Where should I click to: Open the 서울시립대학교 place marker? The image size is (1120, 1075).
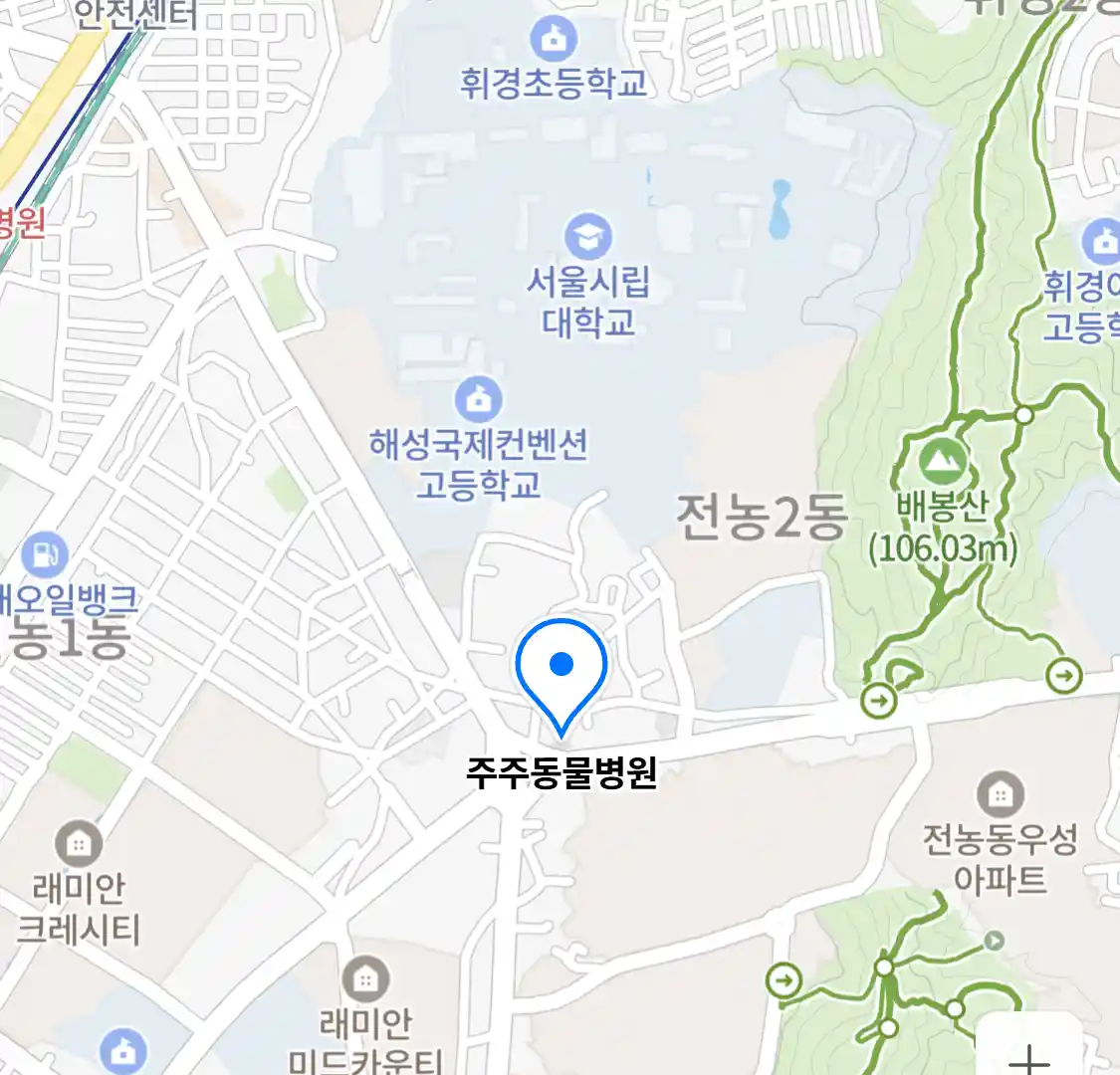[588, 238]
